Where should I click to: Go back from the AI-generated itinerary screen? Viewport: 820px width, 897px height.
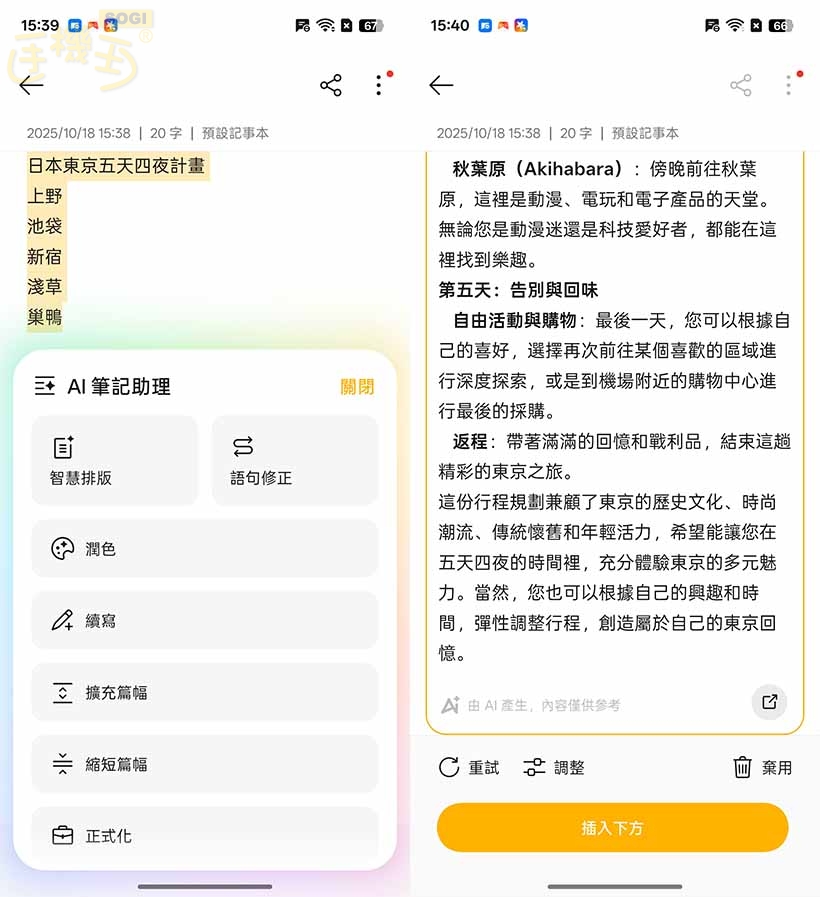[441, 85]
